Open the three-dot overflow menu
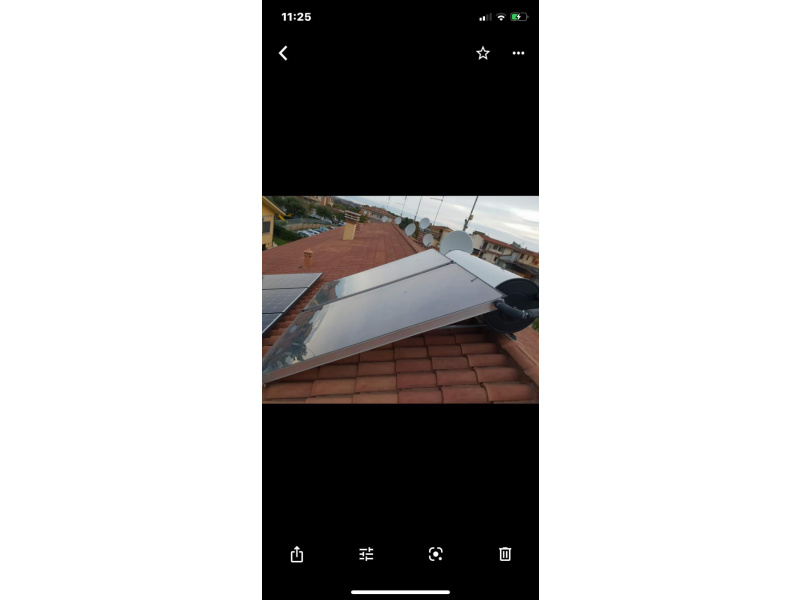Image resolution: width=800 pixels, height=600 pixels. pyautogui.click(x=518, y=53)
